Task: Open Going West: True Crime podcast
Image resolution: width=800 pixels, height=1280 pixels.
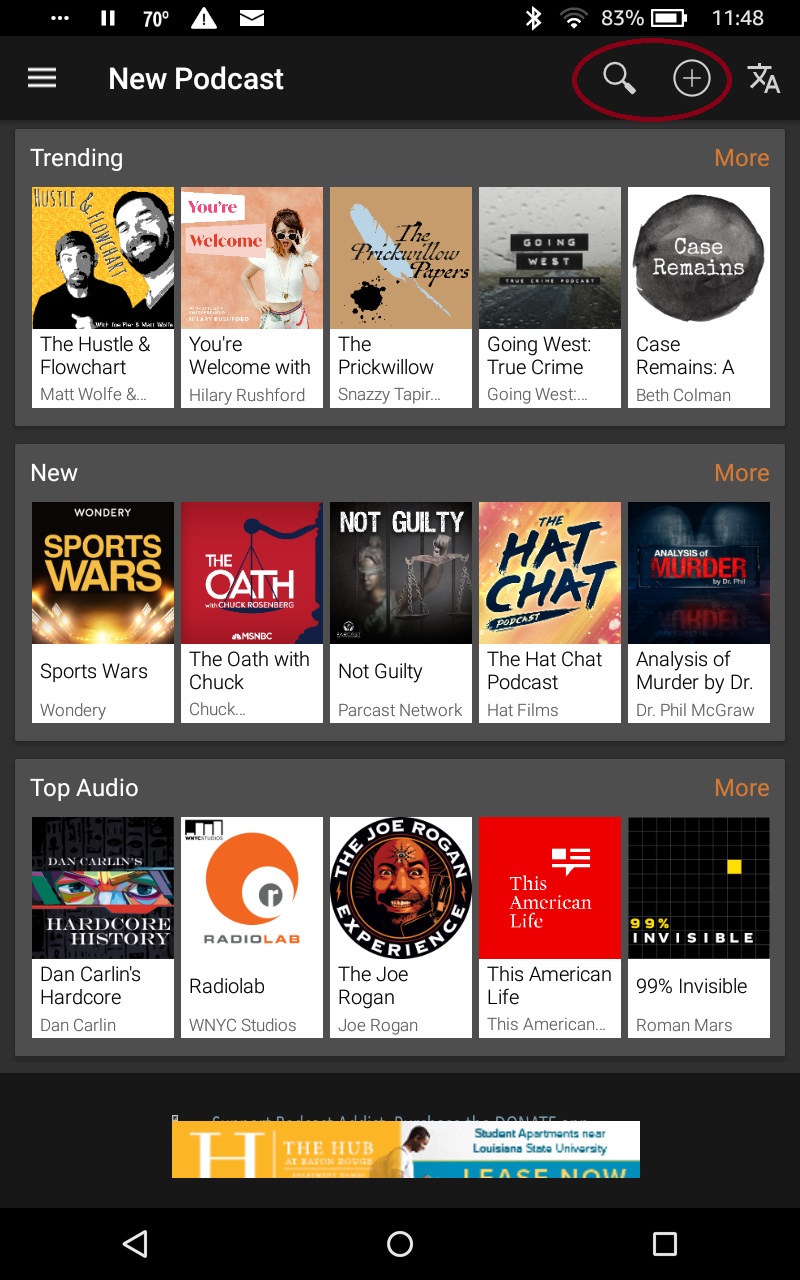Action: point(550,297)
